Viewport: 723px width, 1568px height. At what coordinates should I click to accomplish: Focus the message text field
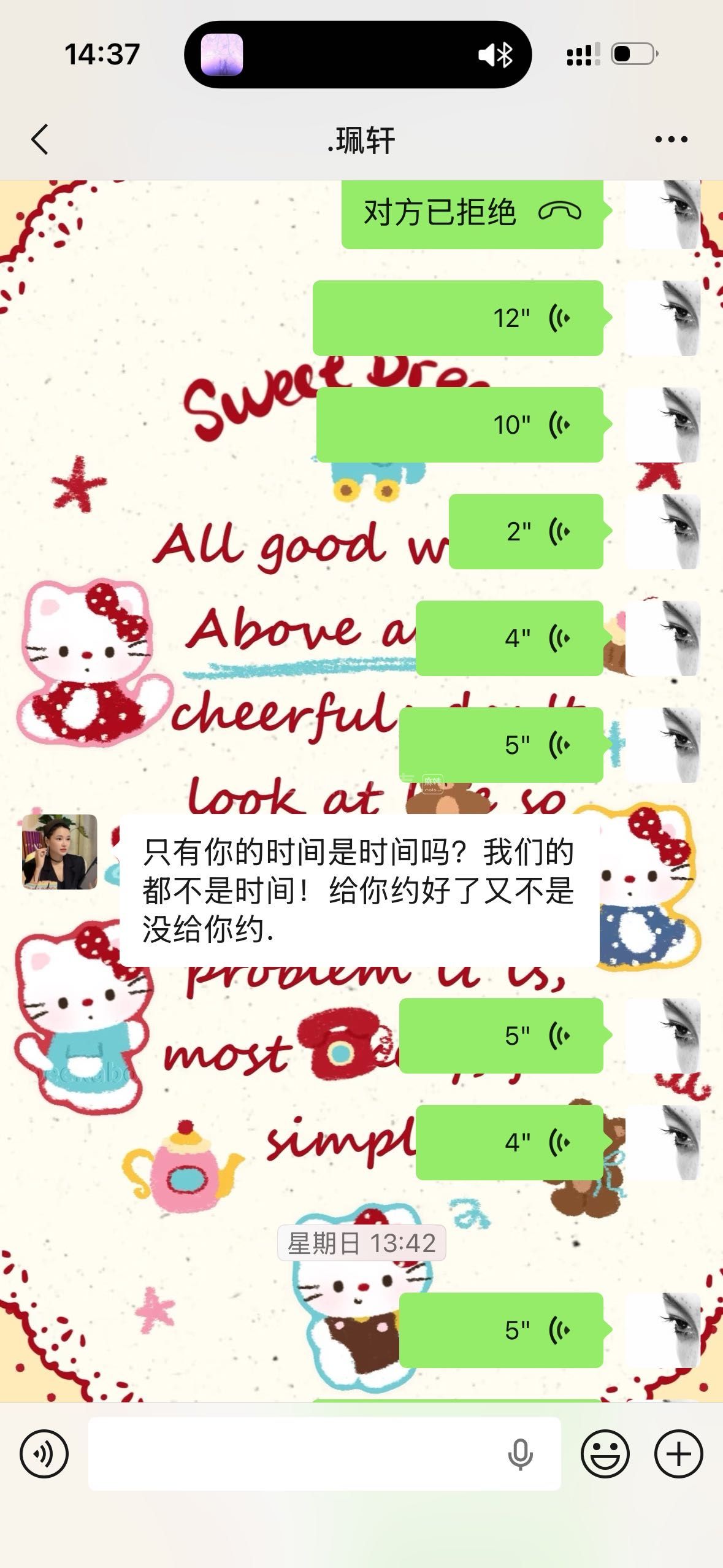tap(294, 1453)
